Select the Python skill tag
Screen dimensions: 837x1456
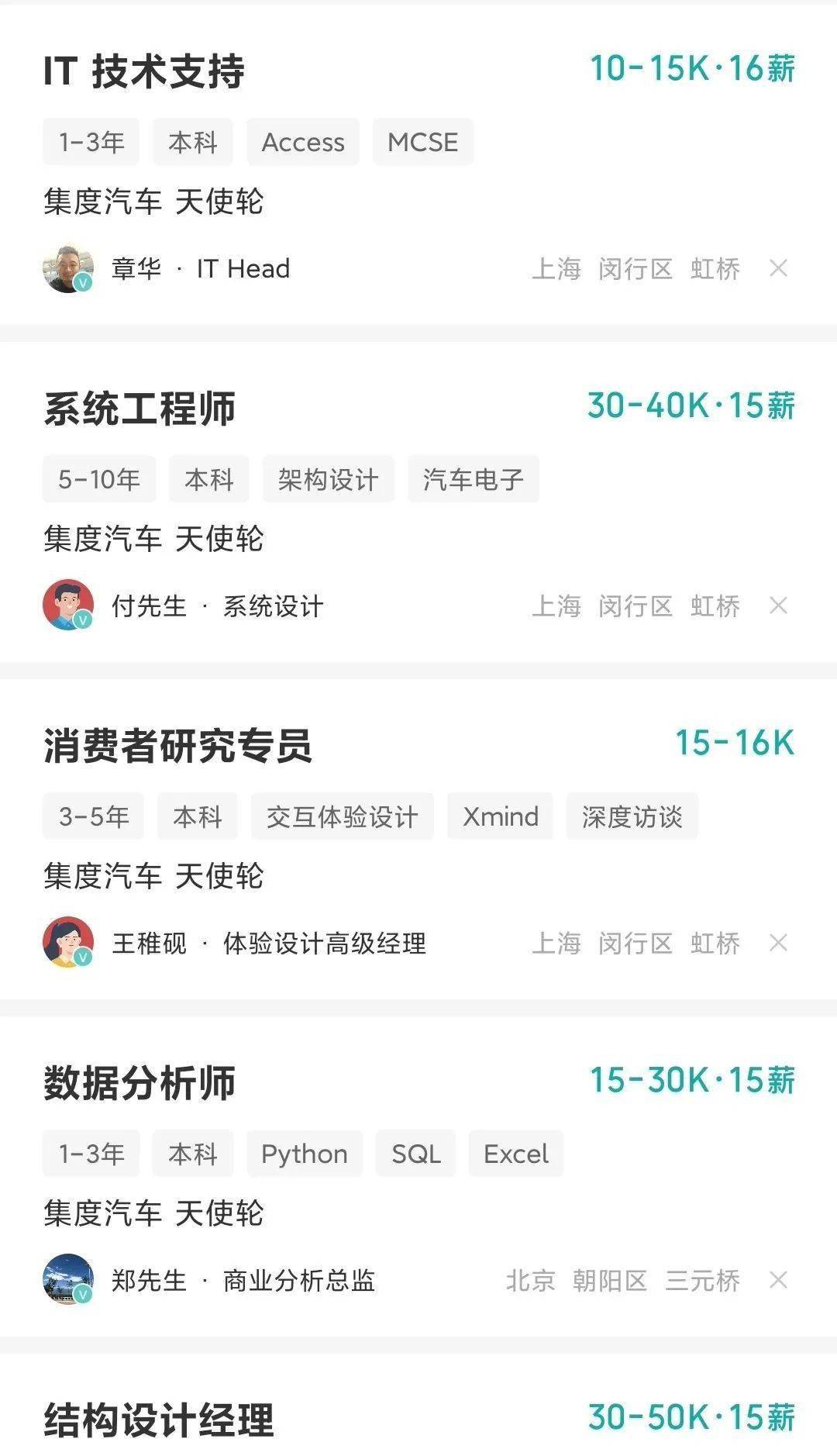point(304,1154)
